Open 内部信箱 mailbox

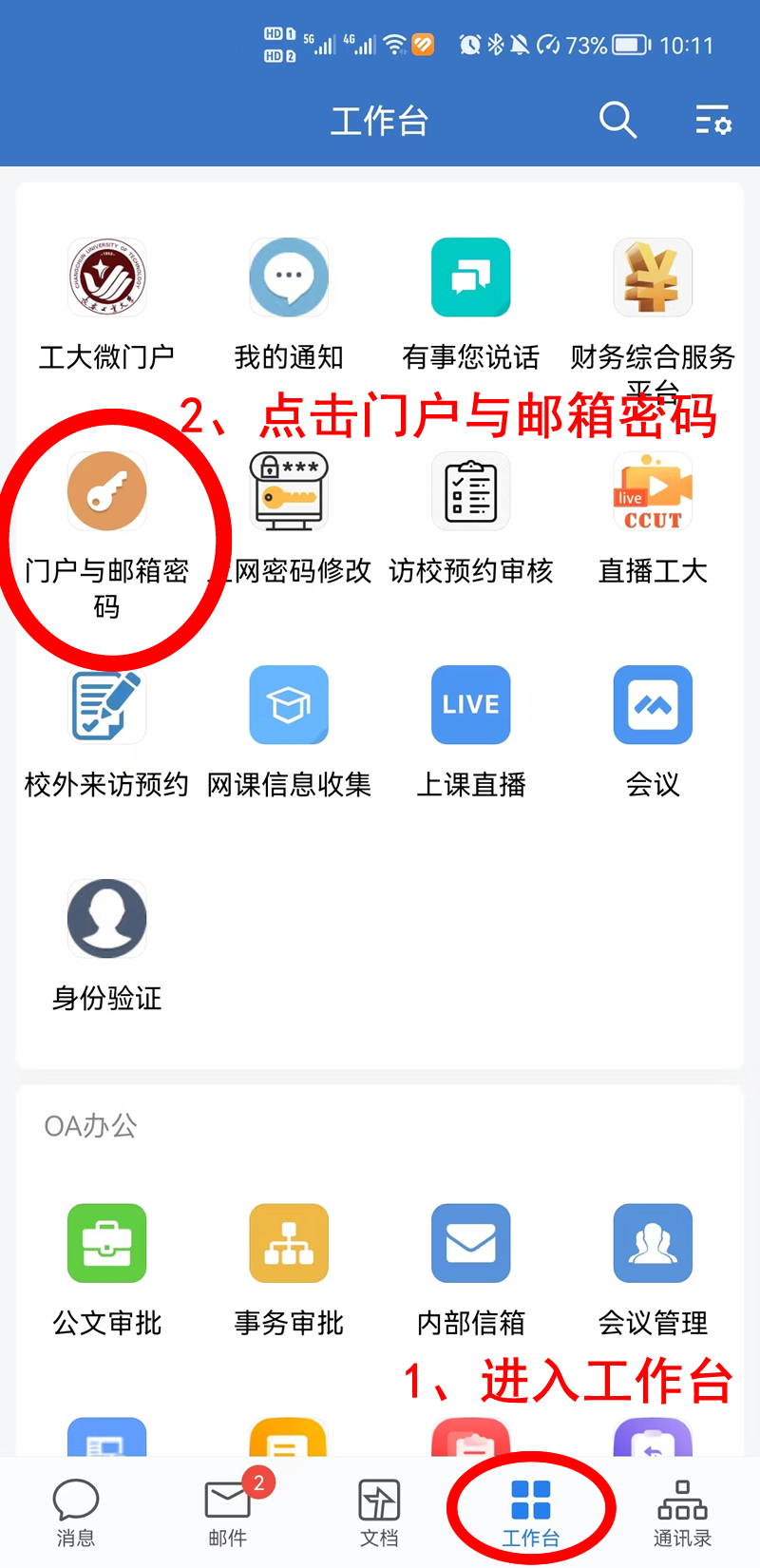click(x=471, y=1244)
